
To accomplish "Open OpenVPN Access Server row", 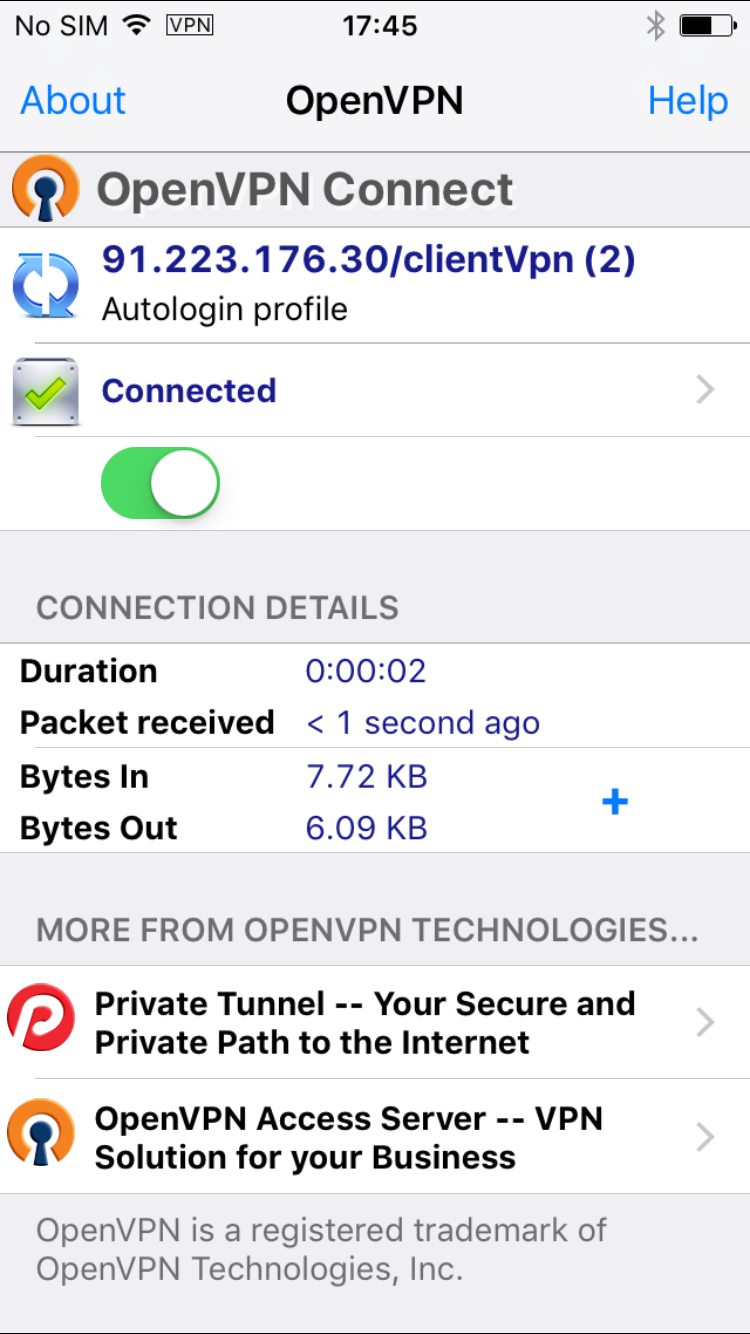I will tap(375, 1136).
